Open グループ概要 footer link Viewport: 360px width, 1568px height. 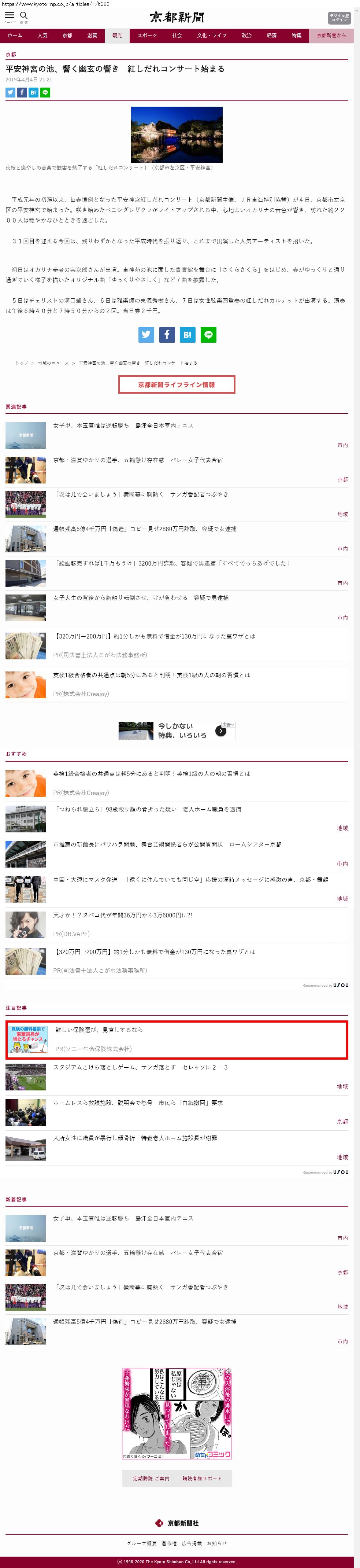pos(141,1544)
